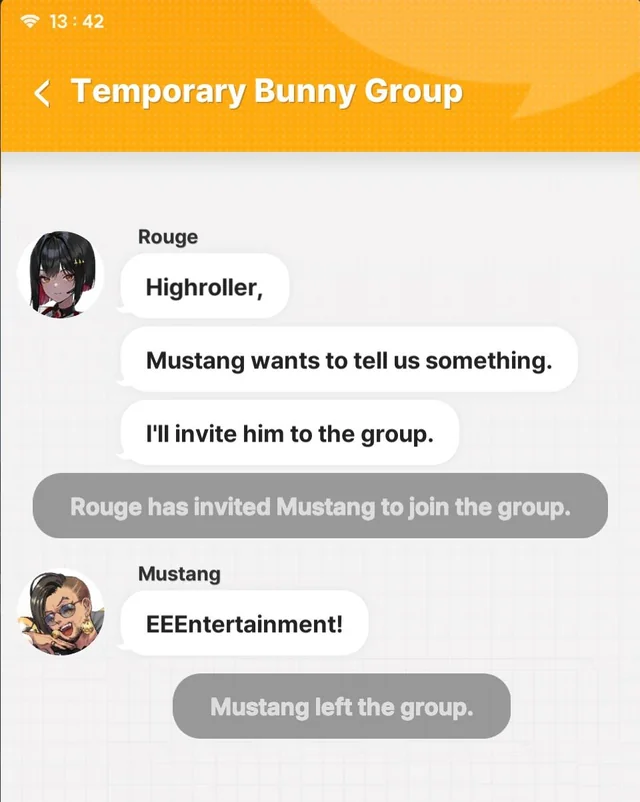Open Mustang's profile avatar
This screenshot has width=640, height=802.
click(60, 612)
